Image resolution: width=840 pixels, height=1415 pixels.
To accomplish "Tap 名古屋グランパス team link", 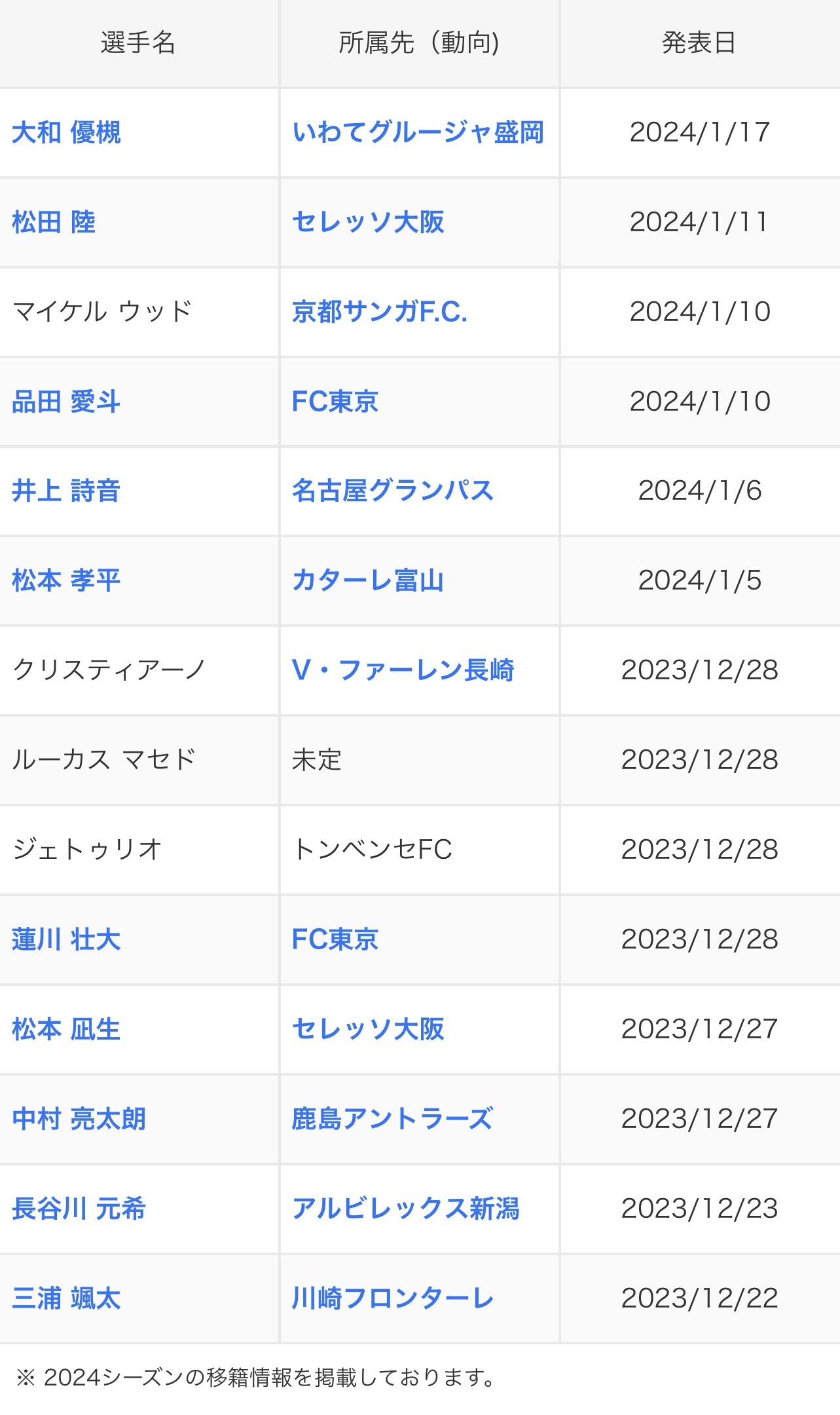I will (392, 491).
